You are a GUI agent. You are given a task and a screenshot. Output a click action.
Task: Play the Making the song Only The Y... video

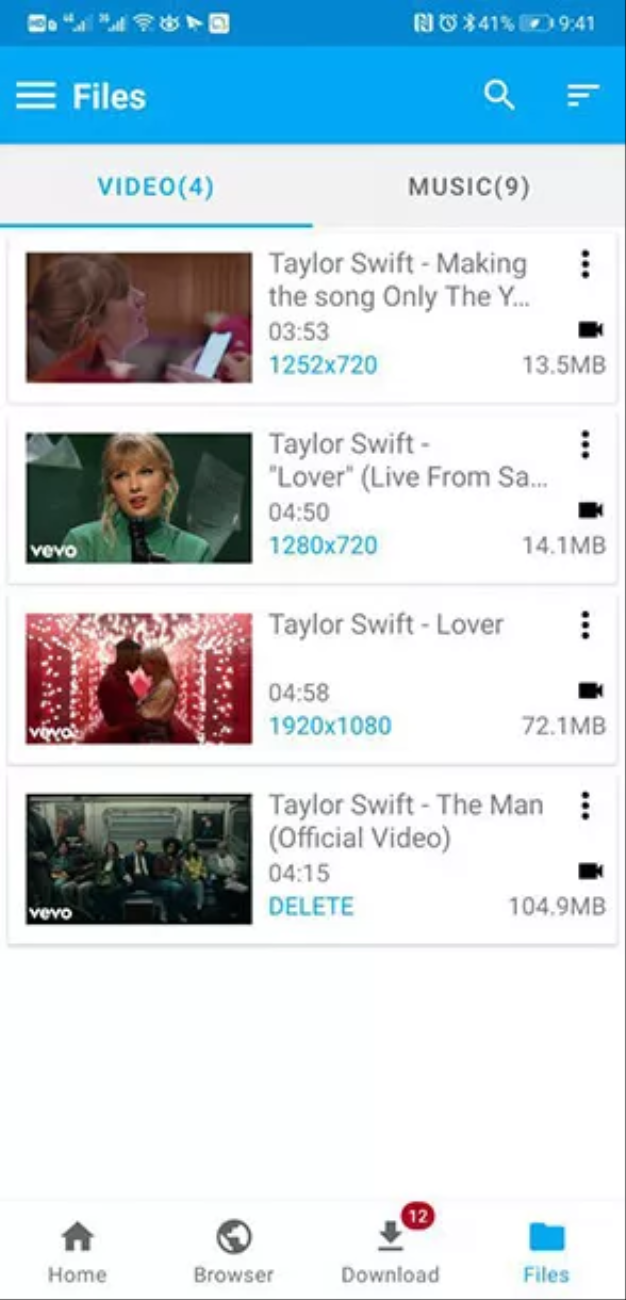click(x=139, y=317)
